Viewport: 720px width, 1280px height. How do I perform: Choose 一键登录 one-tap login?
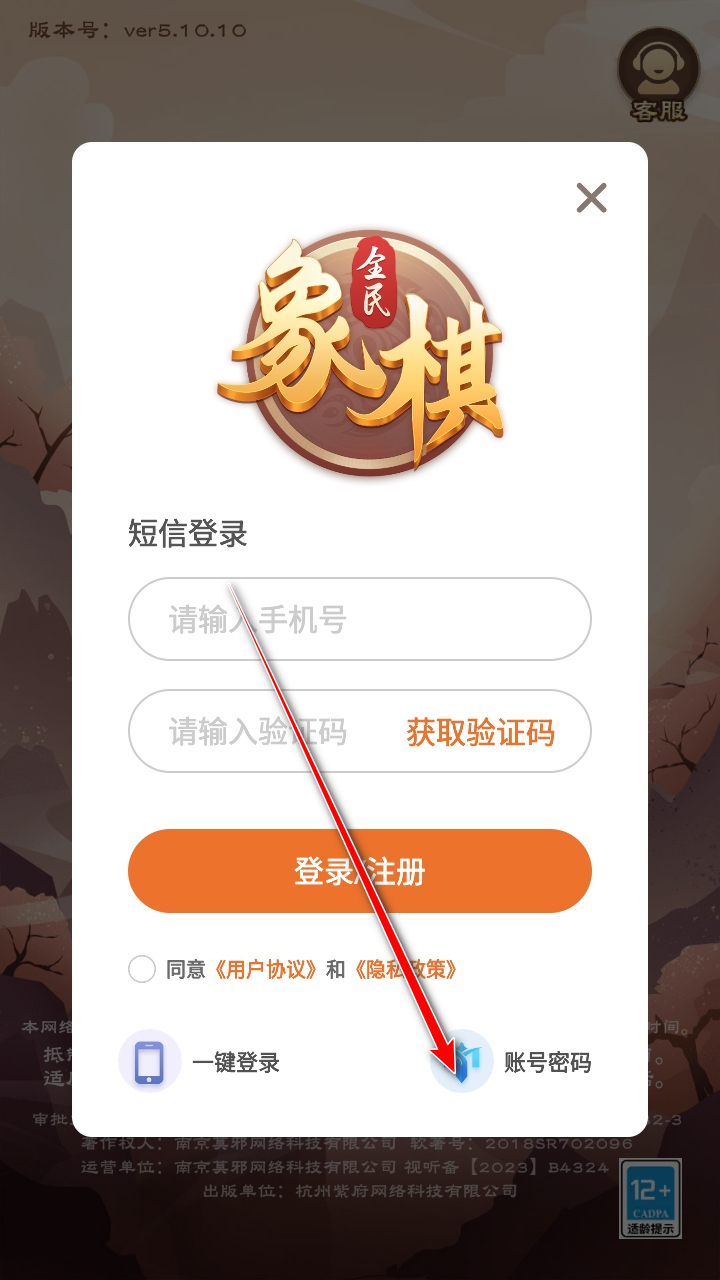point(200,1062)
